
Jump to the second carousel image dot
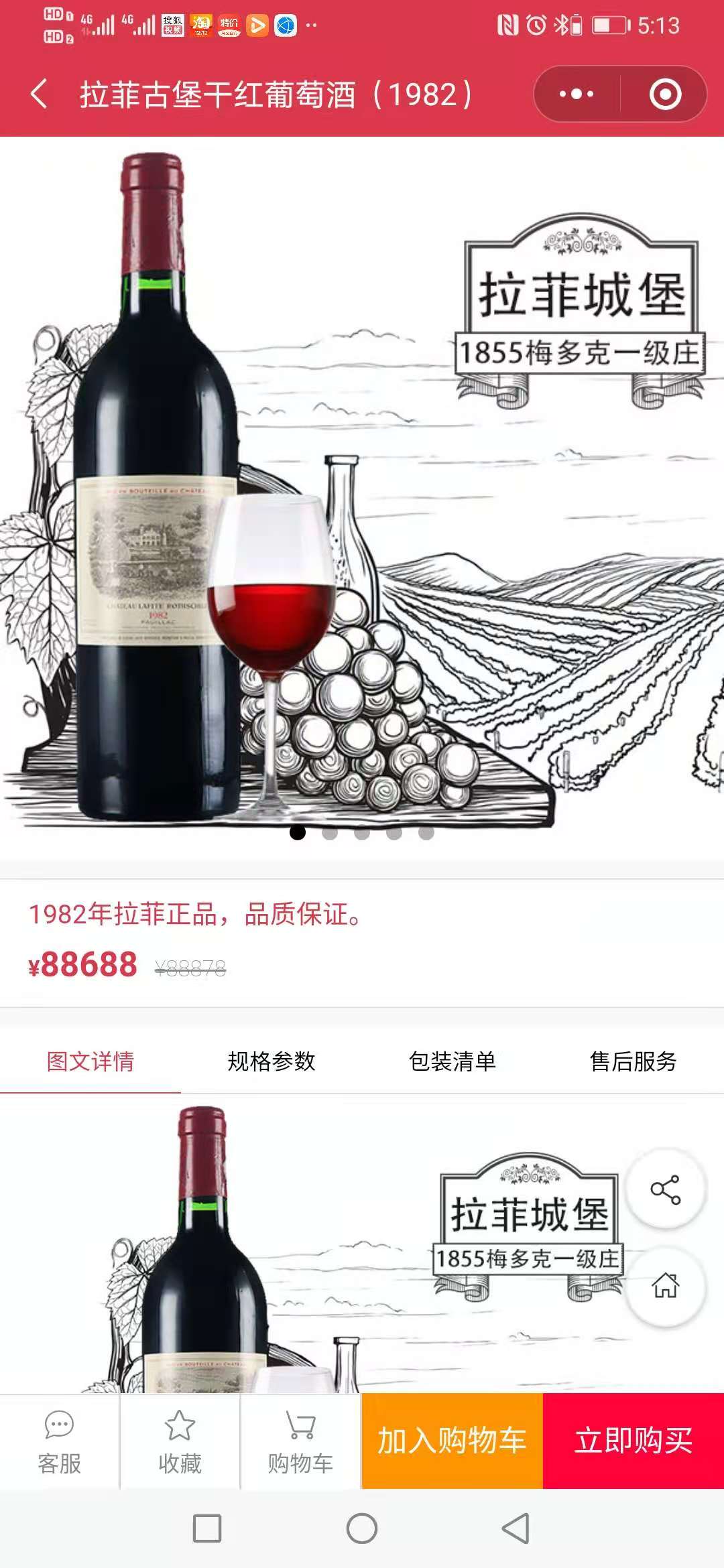(x=330, y=833)
